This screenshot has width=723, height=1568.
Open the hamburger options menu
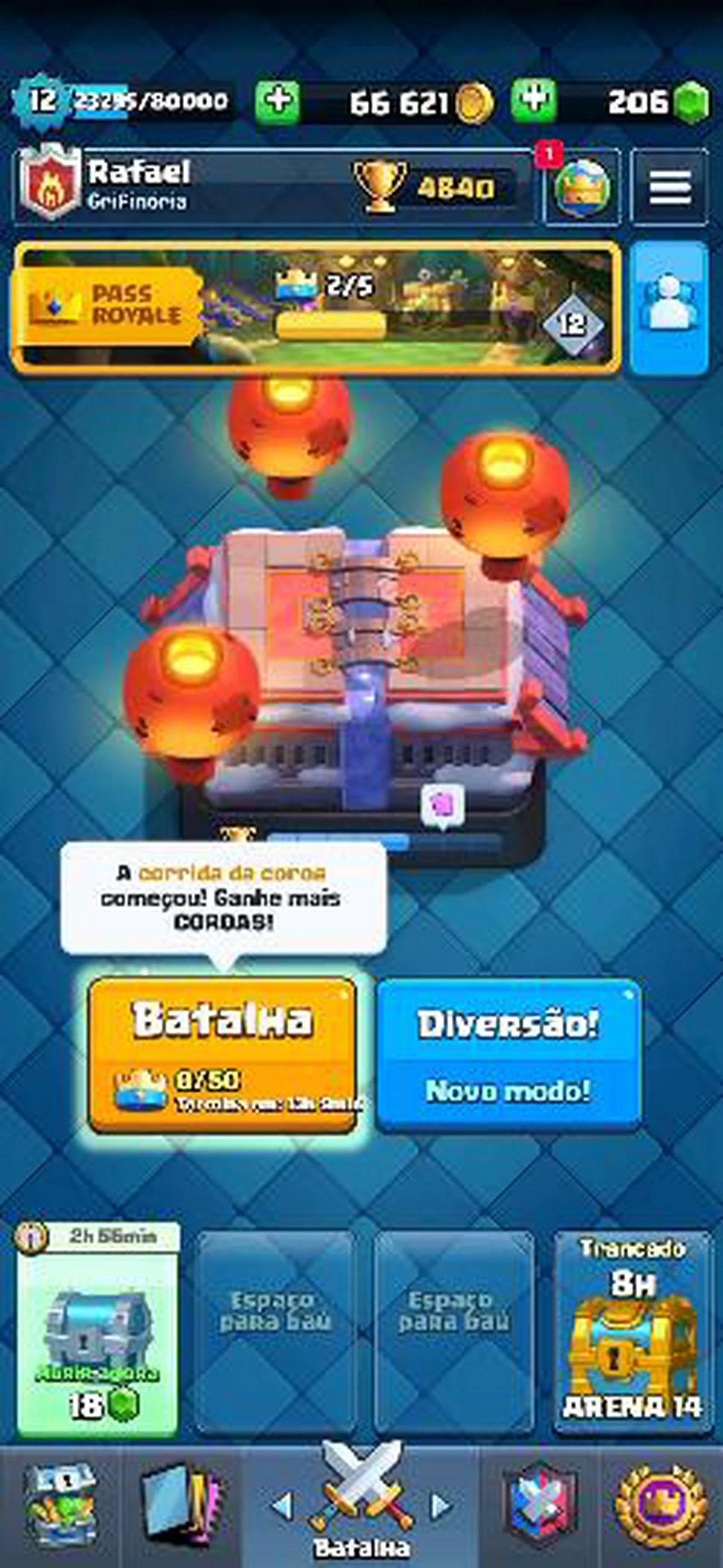pos(669,187)
